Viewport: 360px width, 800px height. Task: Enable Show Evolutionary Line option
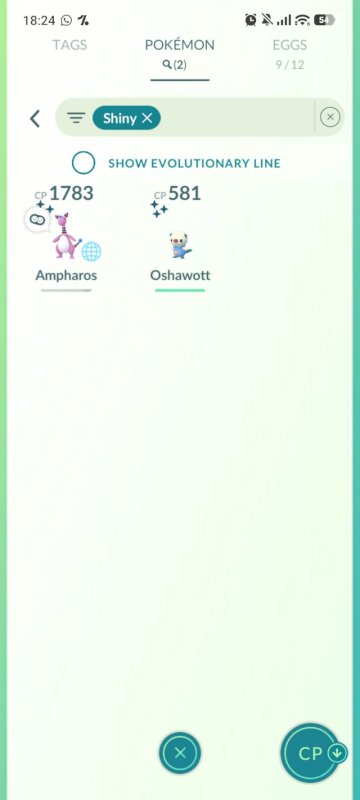pos(84,163)
